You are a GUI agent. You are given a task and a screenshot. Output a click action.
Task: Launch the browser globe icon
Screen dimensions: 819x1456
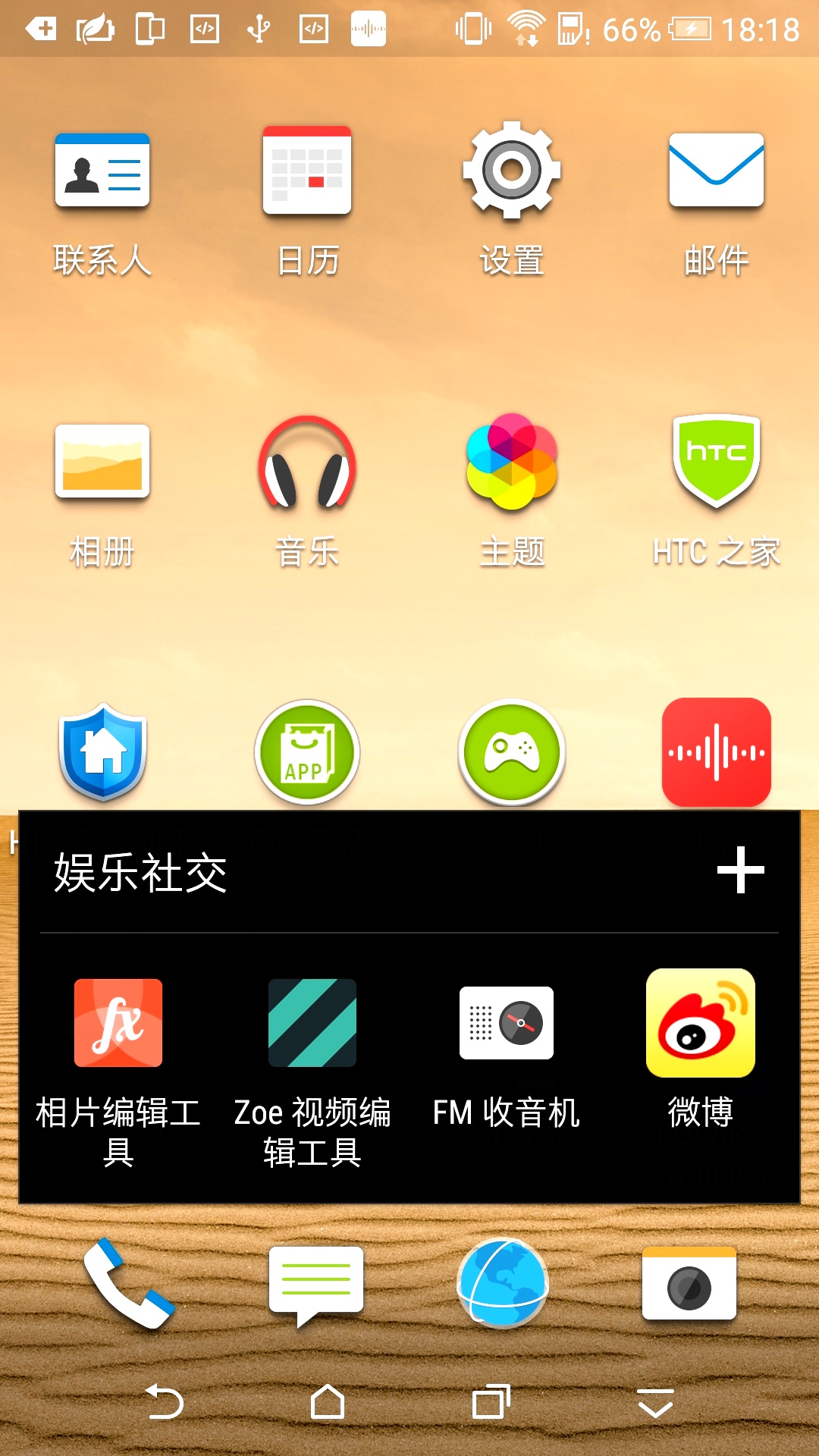pos(503,1283)
